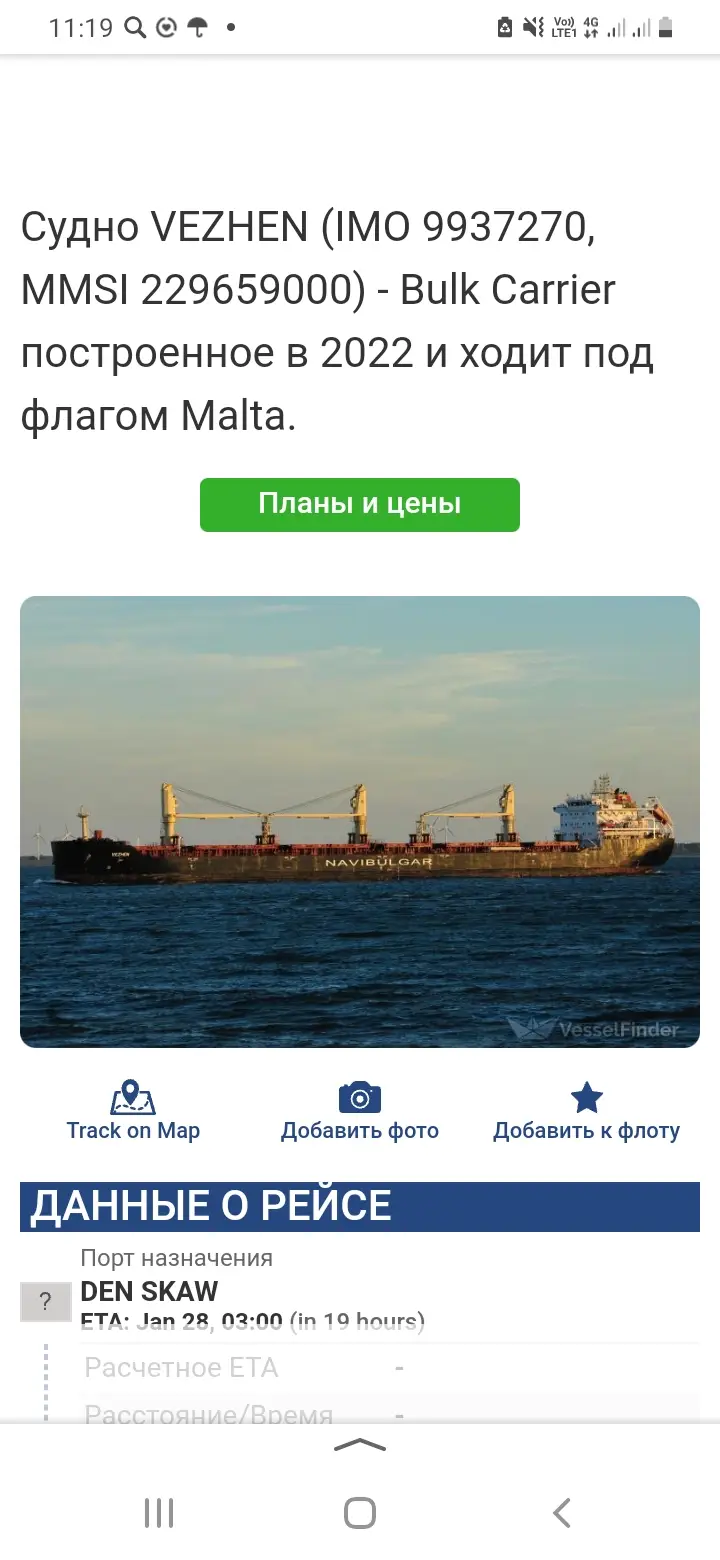720x1560 pixels.
Task: Open recent apps from the navigation bar
Action: [x=159, y=1512]
